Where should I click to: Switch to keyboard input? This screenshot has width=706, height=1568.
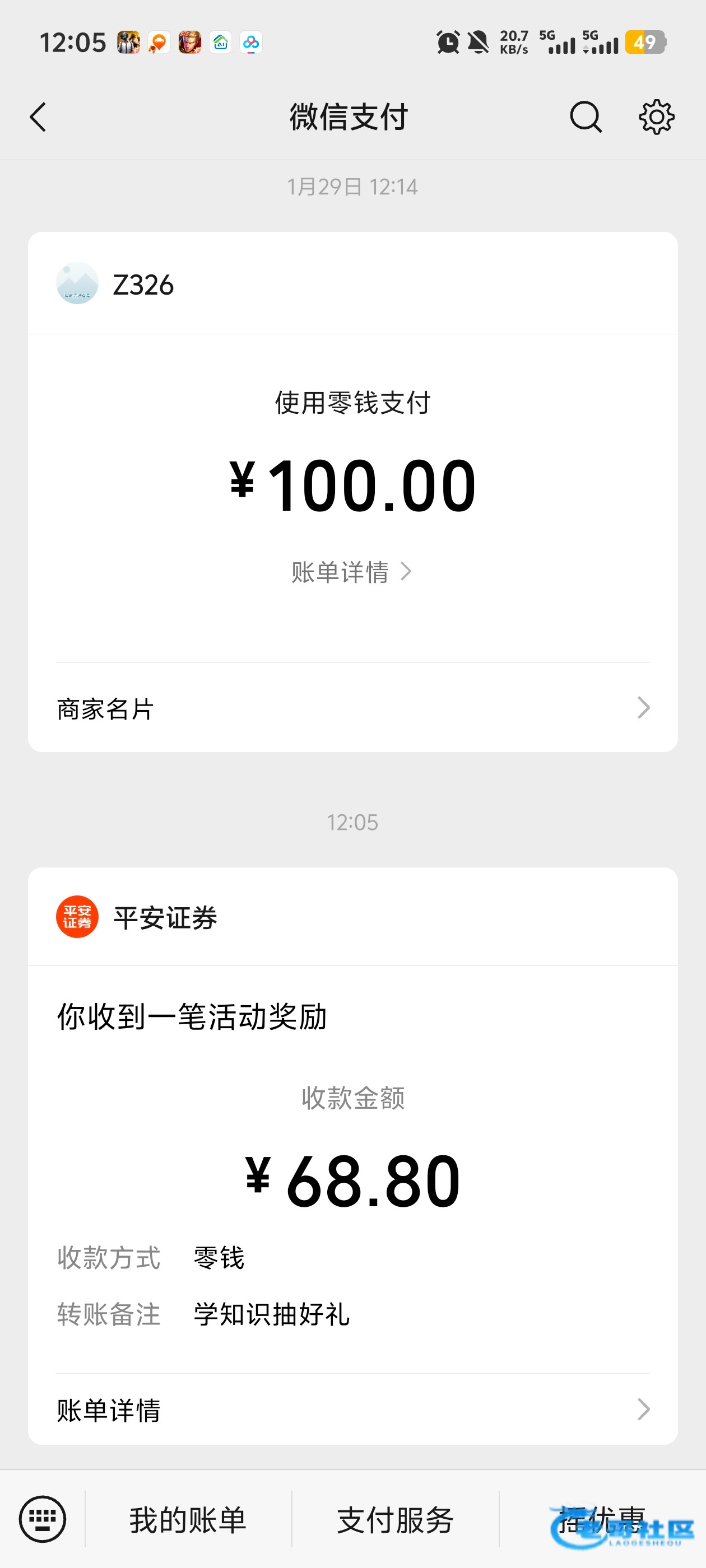pyautogui.click(x=42, y=1519)
